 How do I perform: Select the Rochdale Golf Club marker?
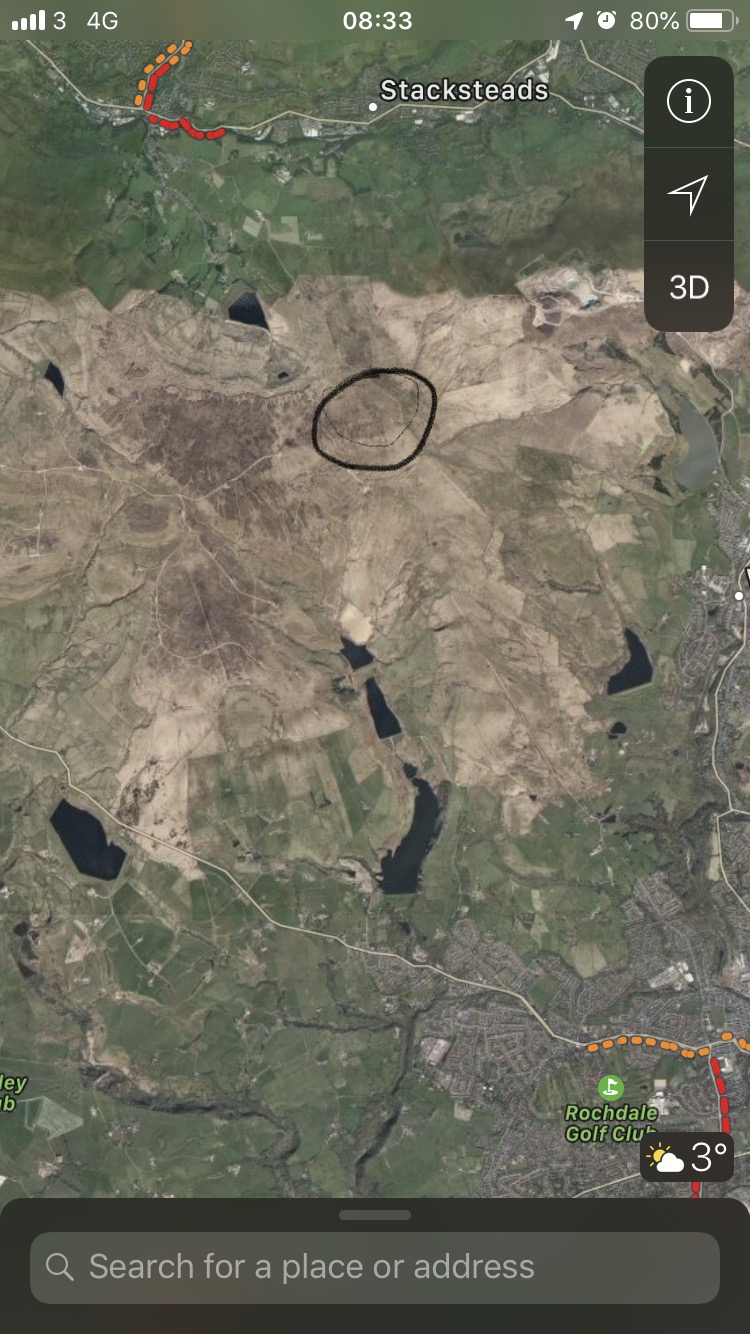[x=610, y=1086]
